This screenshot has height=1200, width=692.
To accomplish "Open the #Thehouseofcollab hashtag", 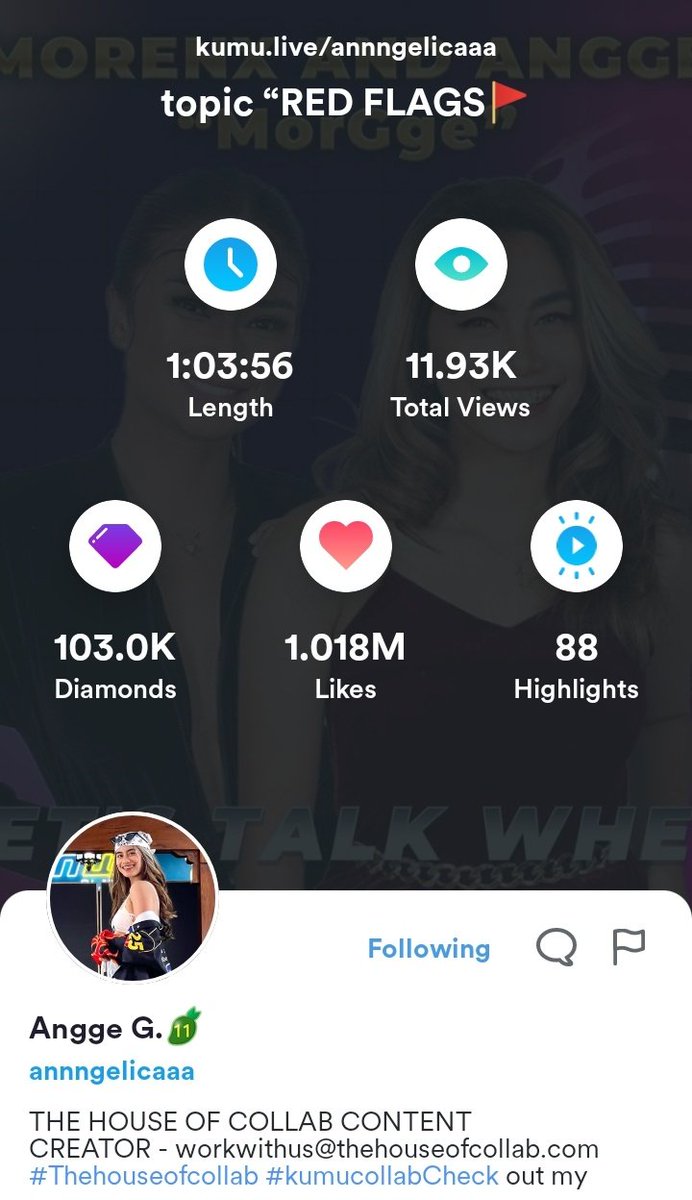I will click(145, 1175).
